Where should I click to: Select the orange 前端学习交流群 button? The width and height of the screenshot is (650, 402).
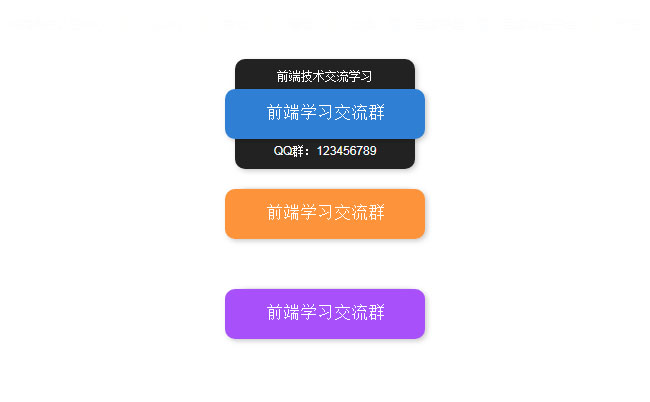325,213
